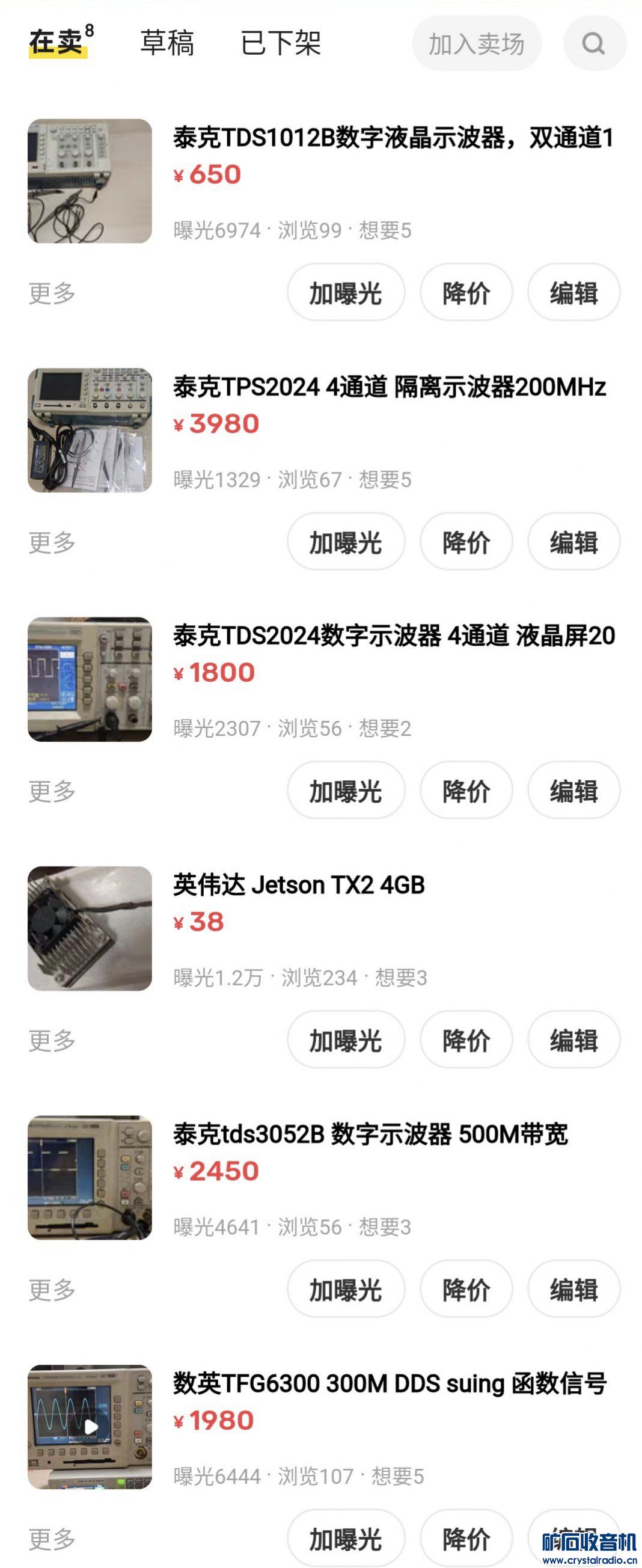Lower the price of the TDS1012B listing

(x=466, y=293)
